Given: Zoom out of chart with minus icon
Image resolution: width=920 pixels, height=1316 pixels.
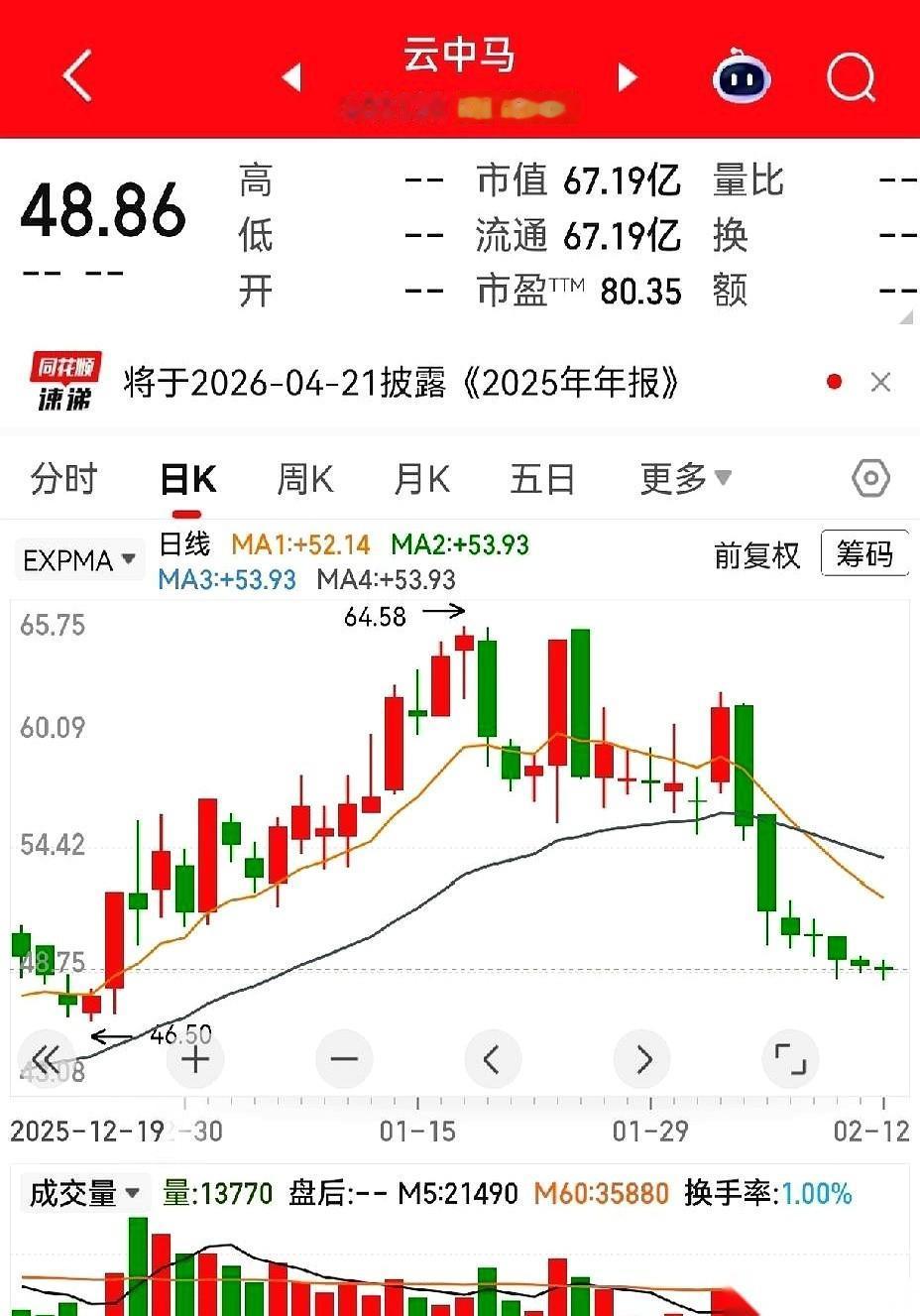Looking at the screenshot, I should point(344,1059).
